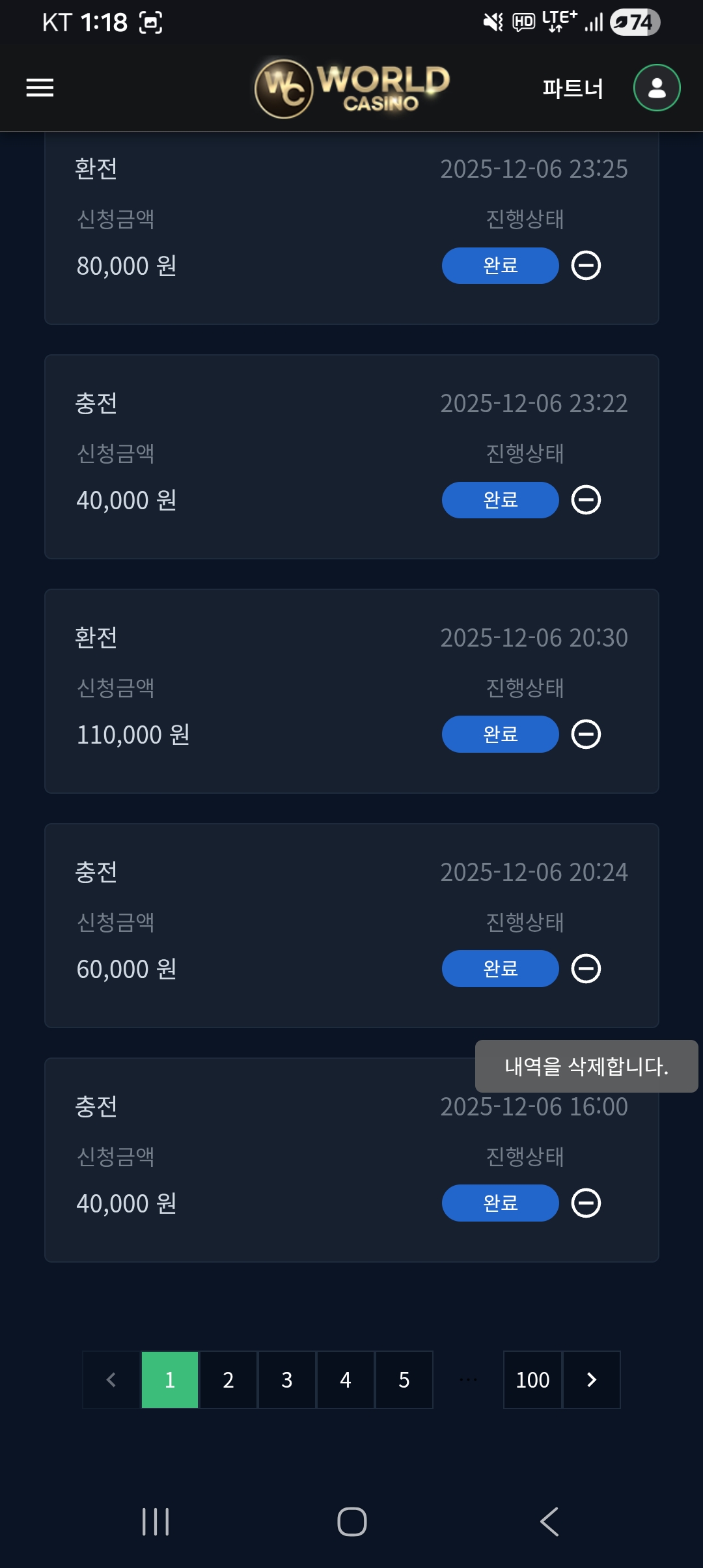Jump to page 4

tap(346, 1380)
